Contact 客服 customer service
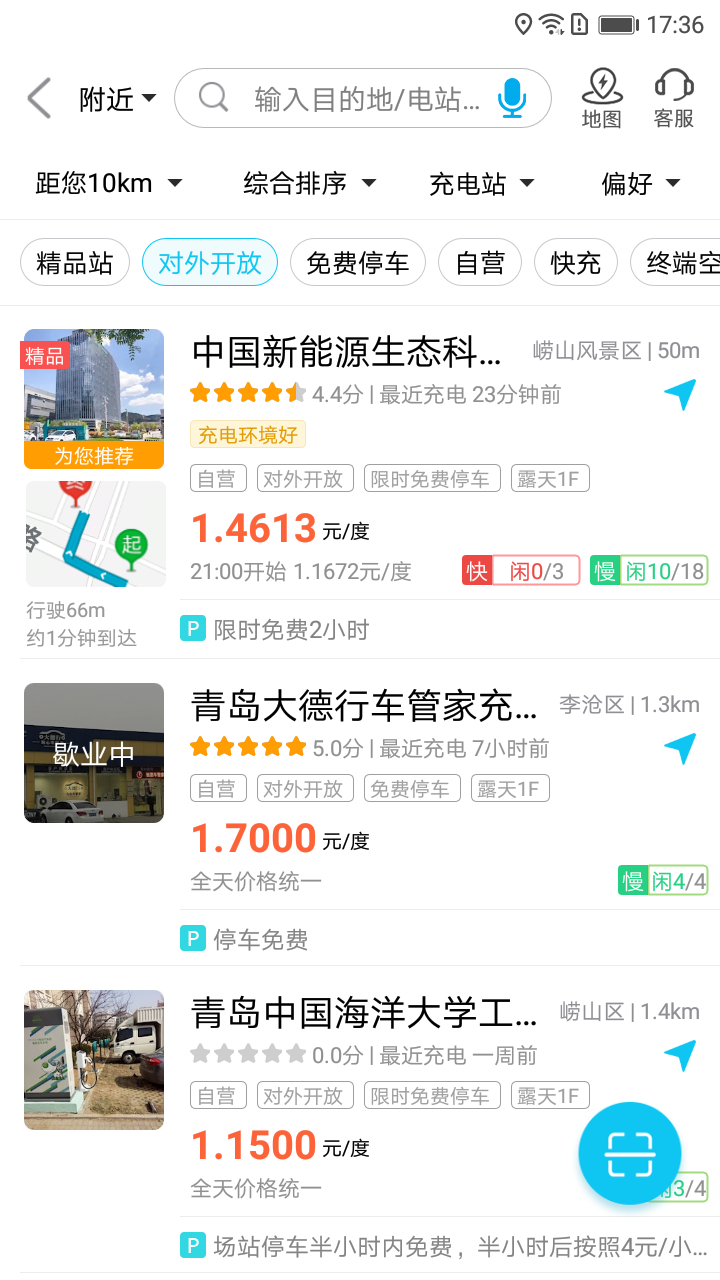This screenshot has width=720, height=1280. coord(674,98)
